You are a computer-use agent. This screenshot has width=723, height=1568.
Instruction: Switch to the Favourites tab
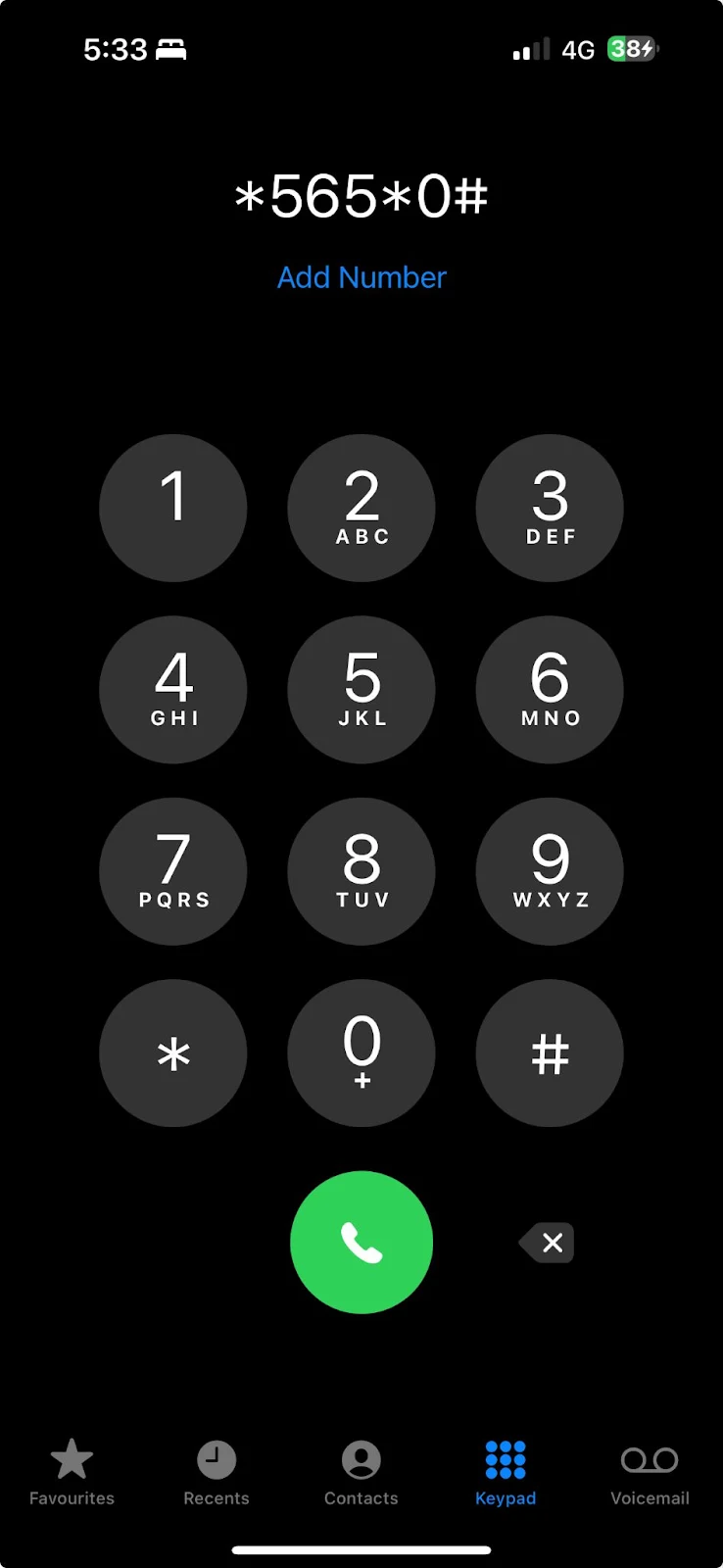(72, 1473)
